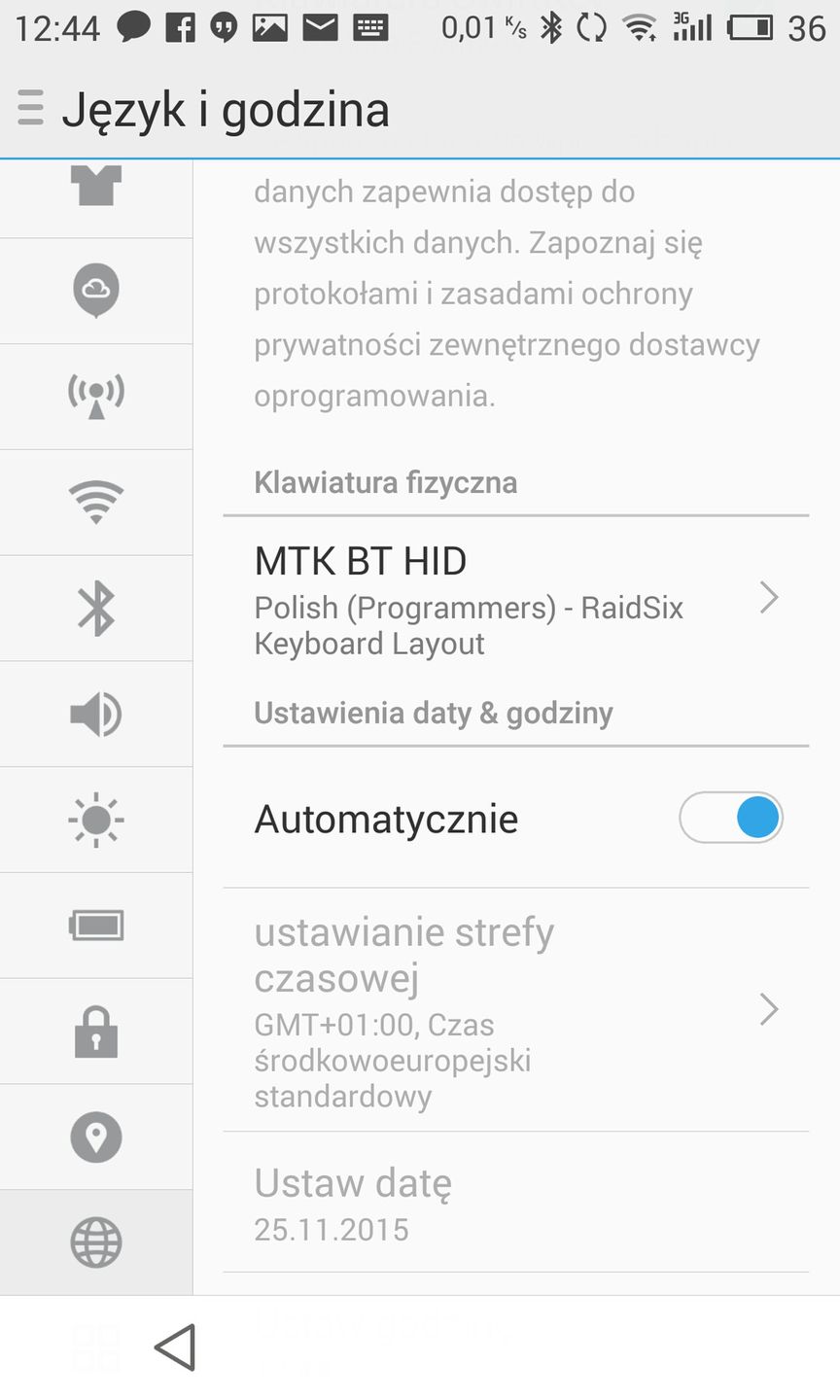This screenshot has width=840, height=1400.
Task: Select the brightness settings icon
Action: click(x=94, y=819)
